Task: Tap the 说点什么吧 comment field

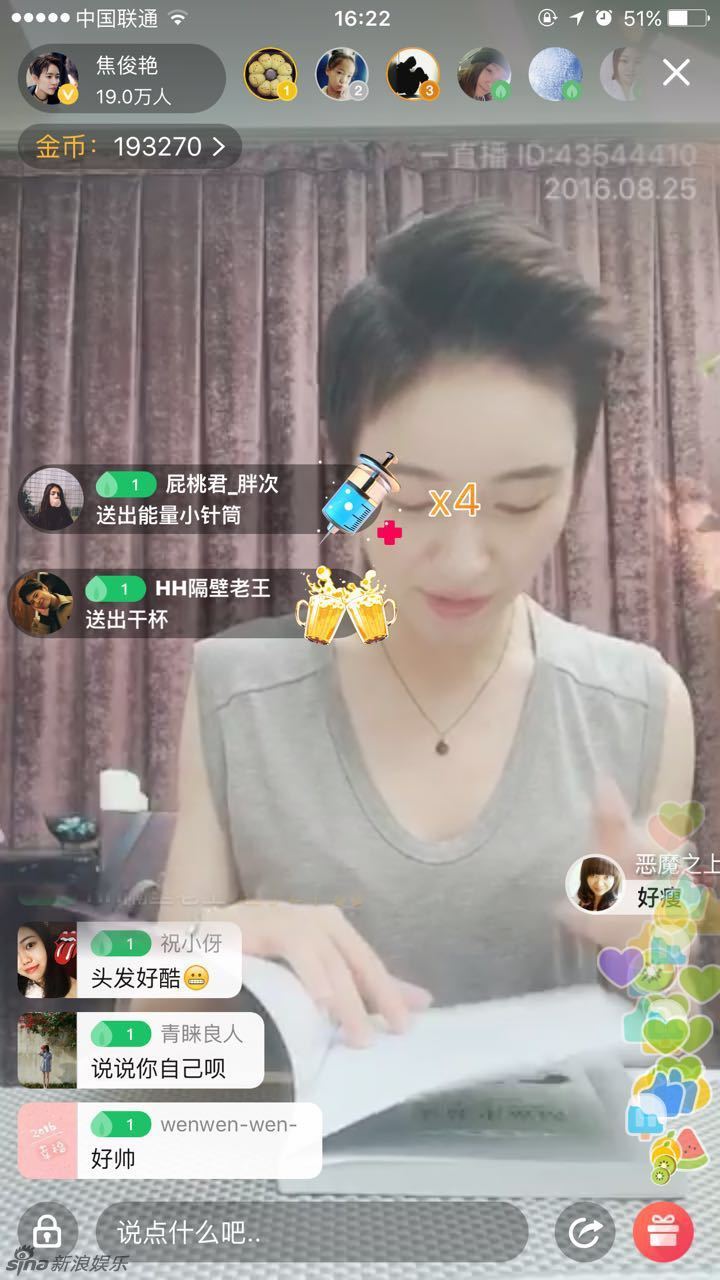Action: click(310, 1232)
